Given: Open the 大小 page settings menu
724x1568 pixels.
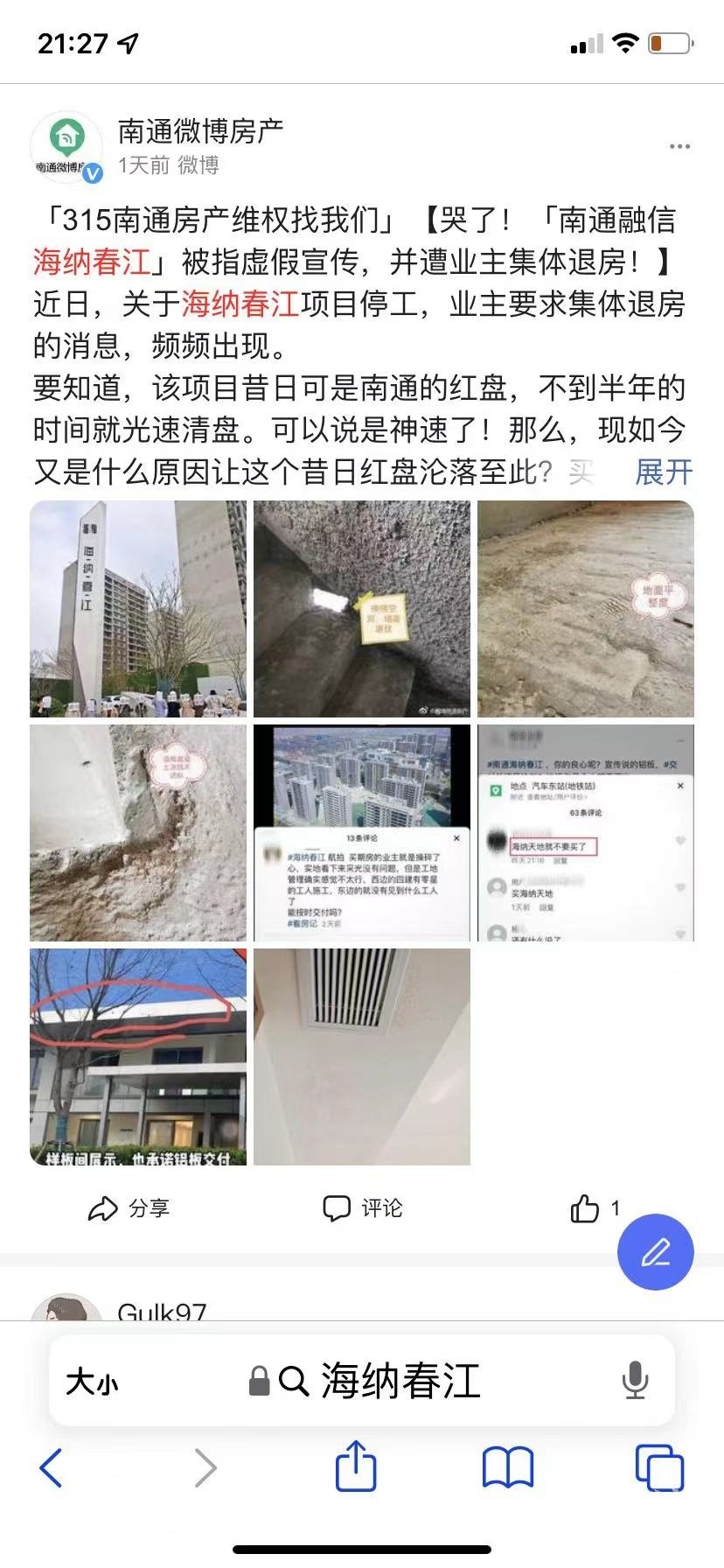Looking at the screenshot, I should (92, 1382).
